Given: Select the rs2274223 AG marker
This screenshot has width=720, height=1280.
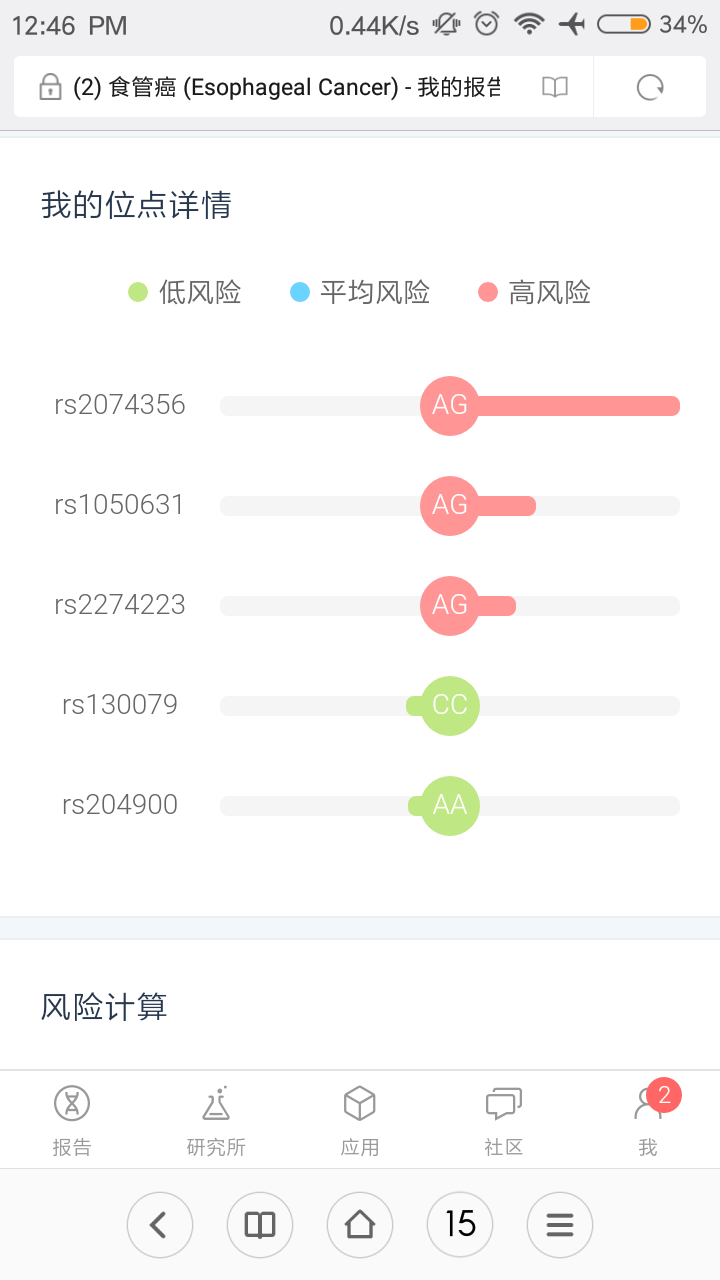Looking at the screenshot, I should click(450, 605).
